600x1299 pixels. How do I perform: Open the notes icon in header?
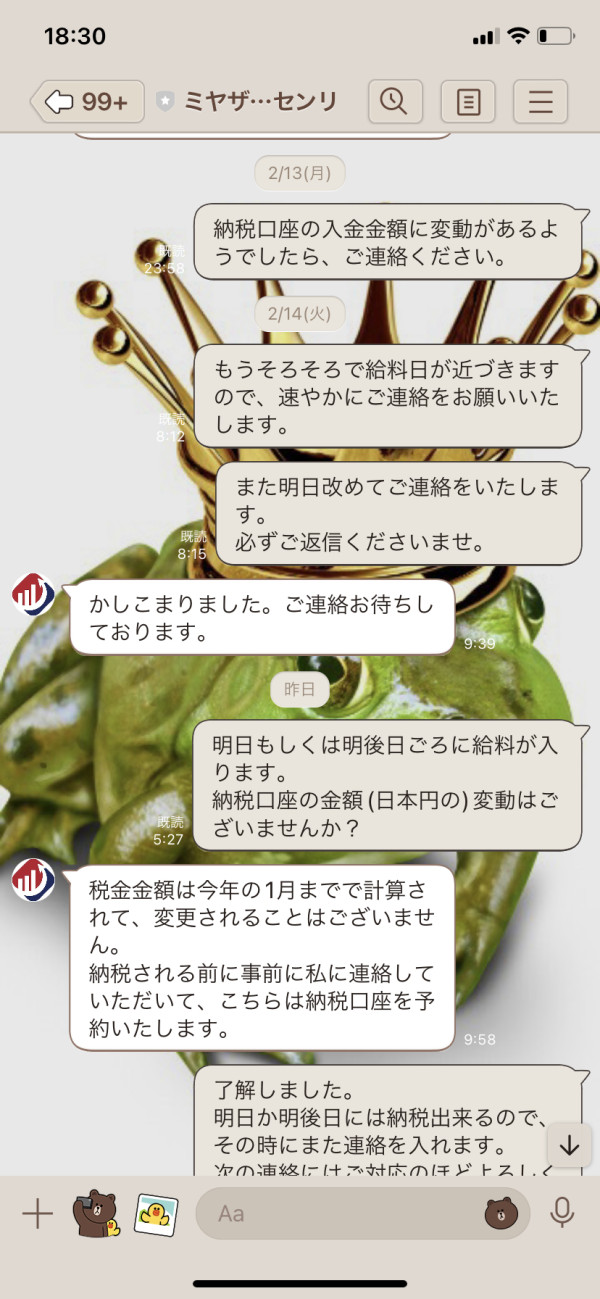pos(467,101)
